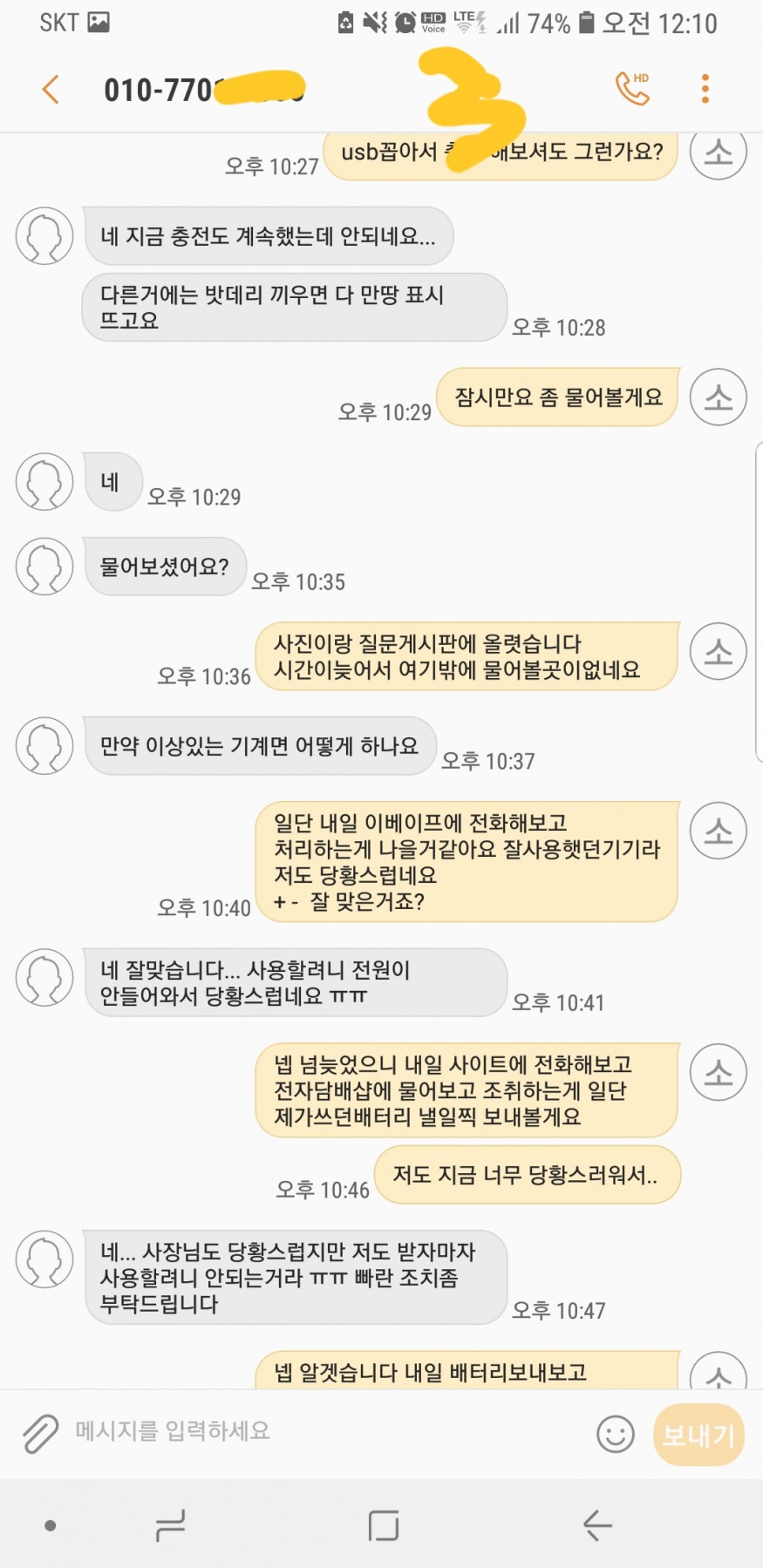This screenshot has width=763, height=1568.
Task: Tap the 보내기 send button
Action: [698, 1435]
